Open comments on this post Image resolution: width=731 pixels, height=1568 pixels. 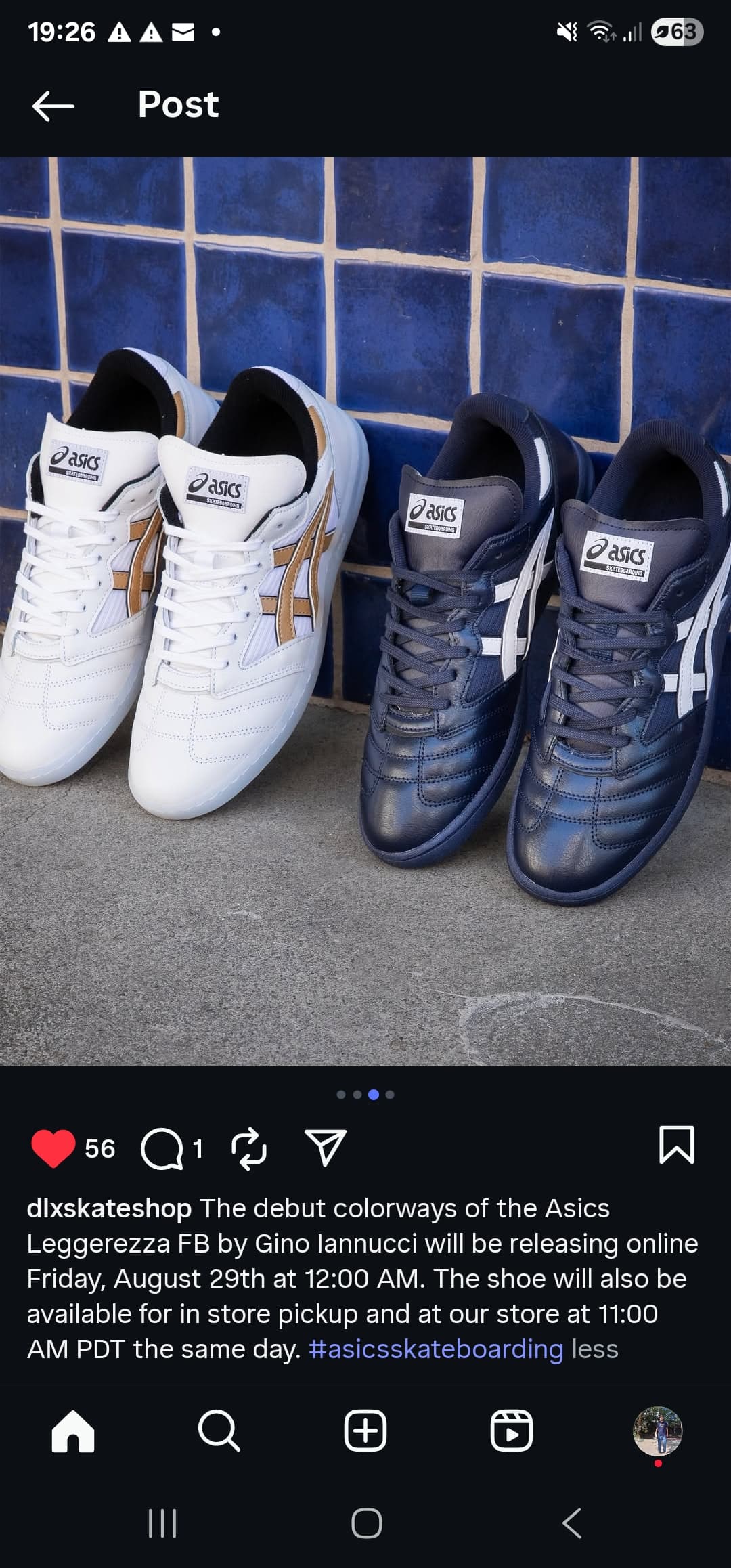click(161, 1149)
